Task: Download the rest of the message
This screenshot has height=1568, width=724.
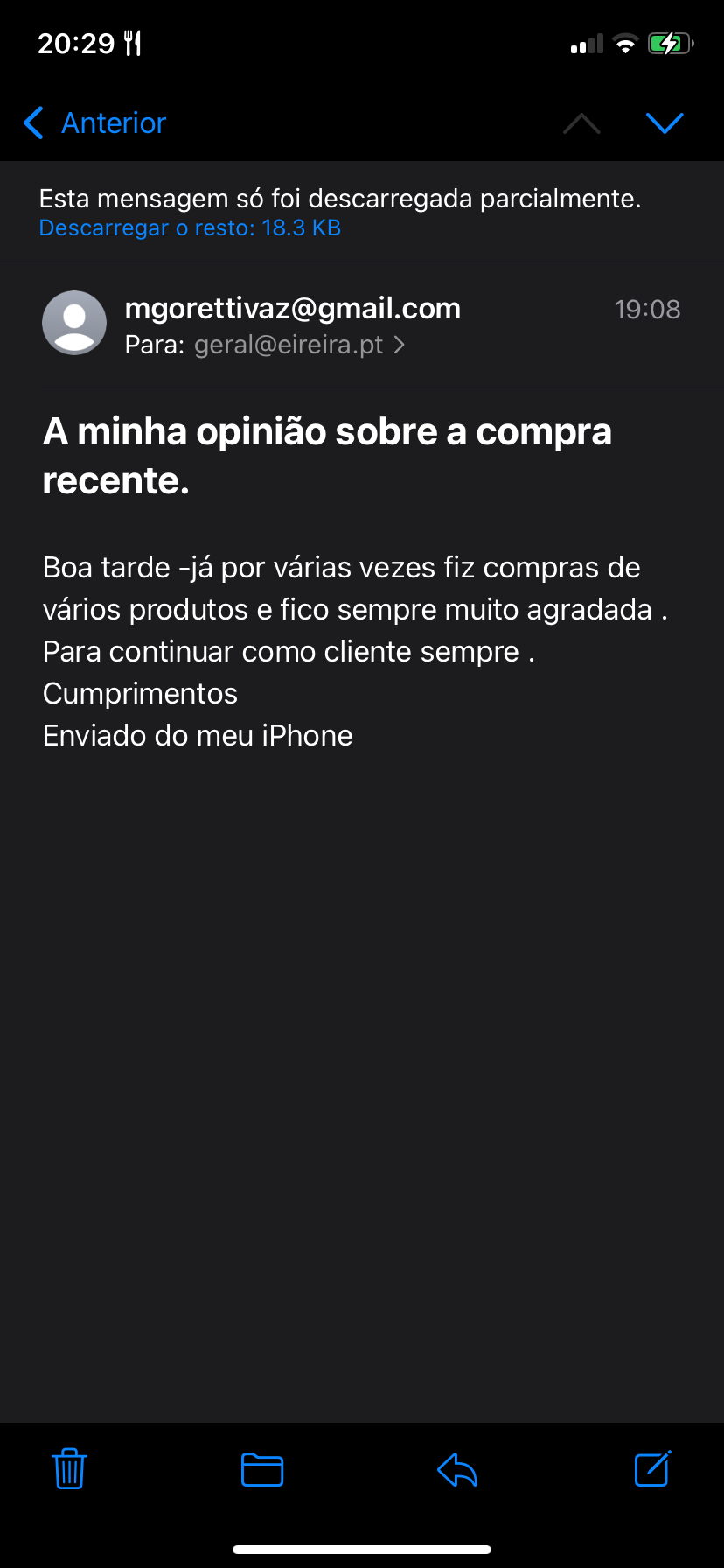Action: 190,228
